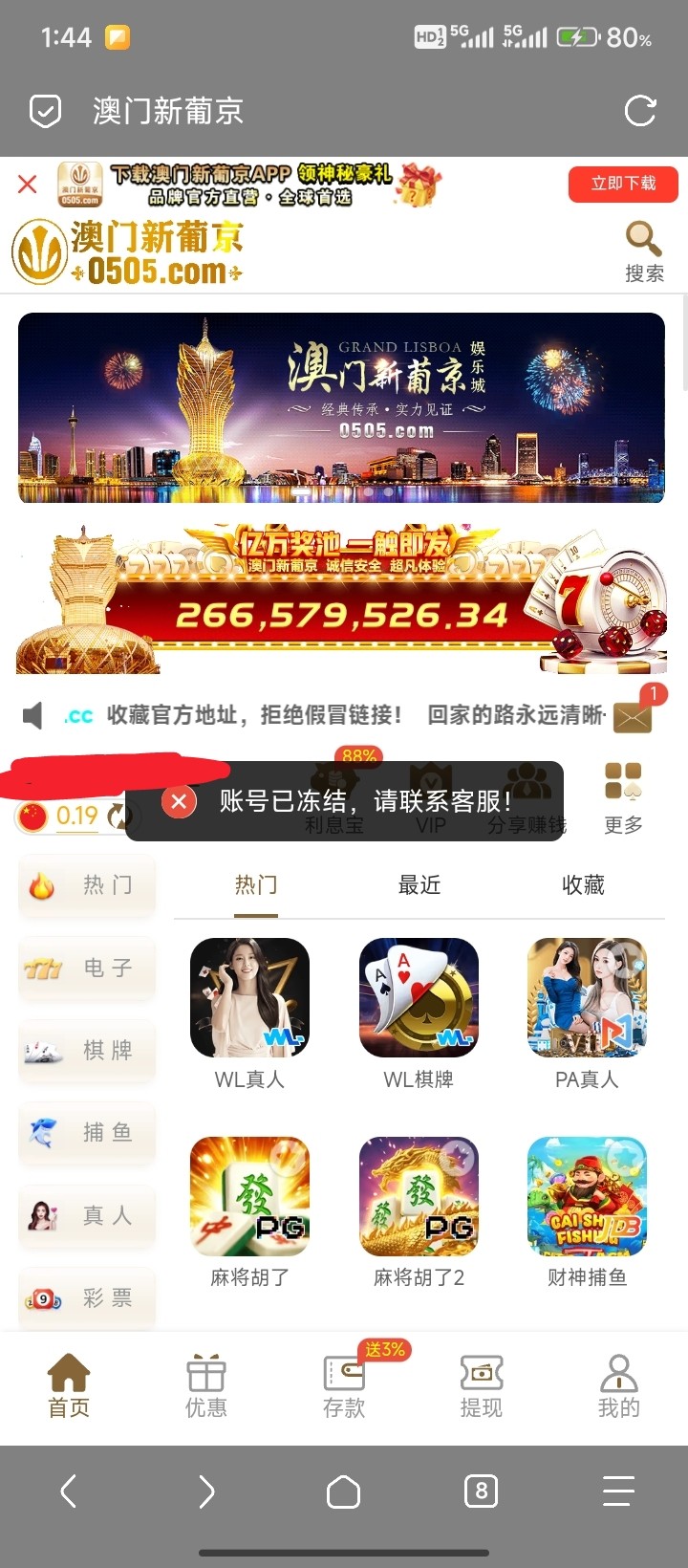
Task: Go to the 优惠 promotions tab
Action: 206,1385
